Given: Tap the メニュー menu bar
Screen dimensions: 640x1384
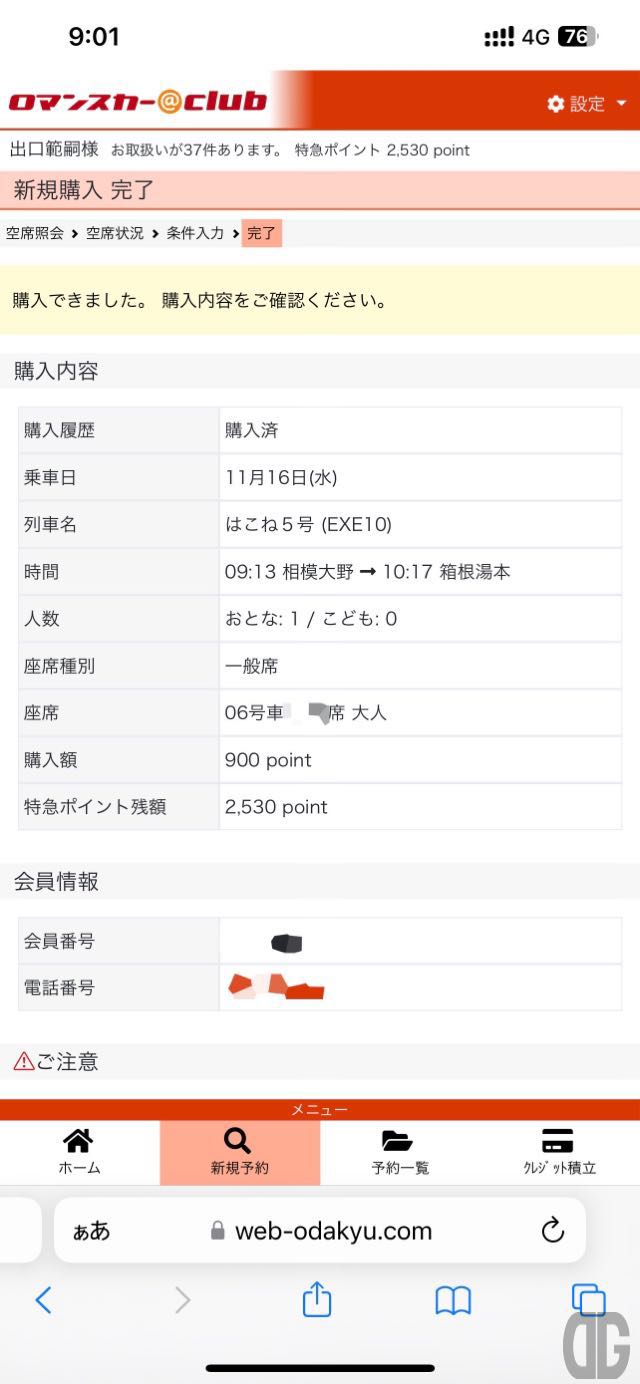Looking at the screenshot, I should pos(320,1110).
